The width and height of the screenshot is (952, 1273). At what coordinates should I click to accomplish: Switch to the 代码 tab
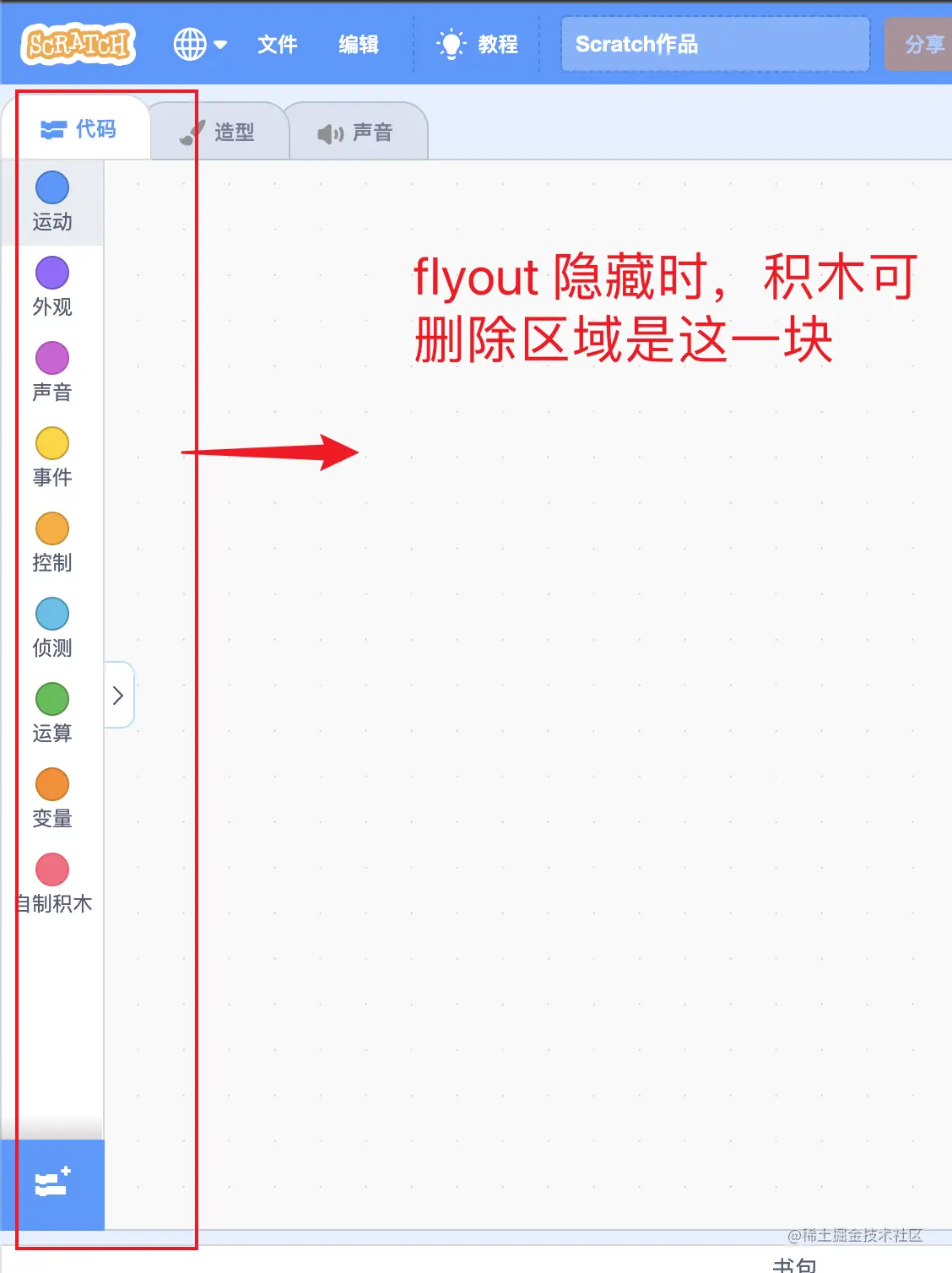[78, 129]
